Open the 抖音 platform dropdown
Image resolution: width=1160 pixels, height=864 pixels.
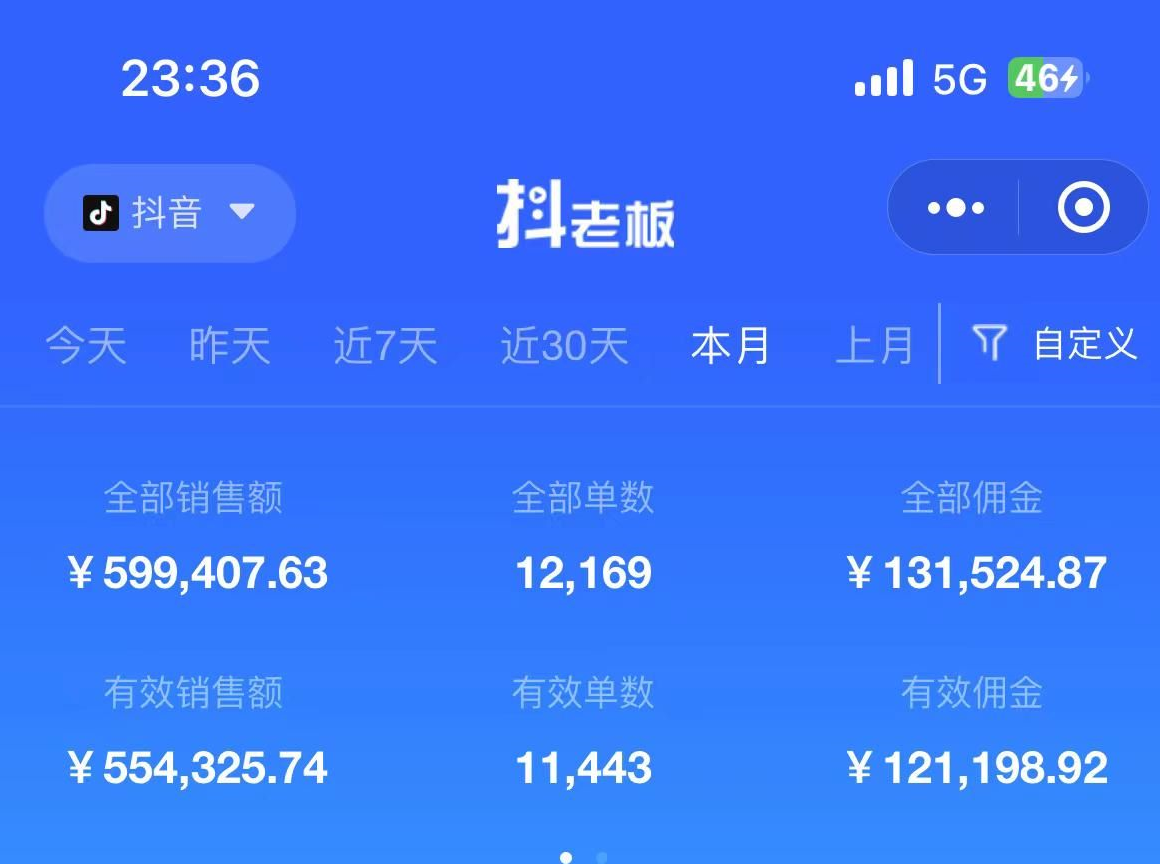tap(170, 213)
